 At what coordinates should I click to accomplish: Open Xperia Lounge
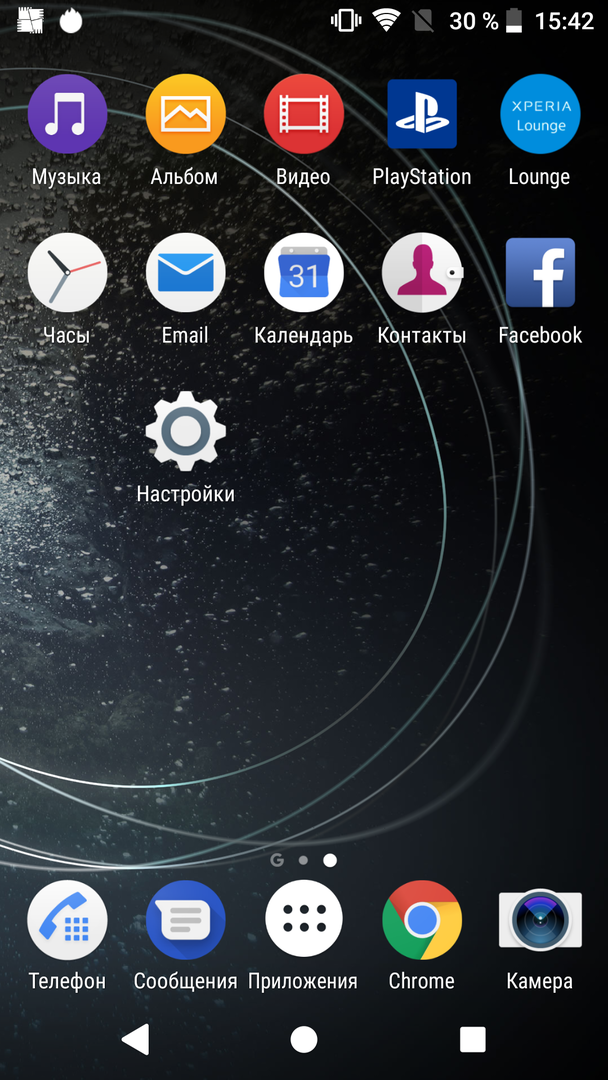click(540, 115)
